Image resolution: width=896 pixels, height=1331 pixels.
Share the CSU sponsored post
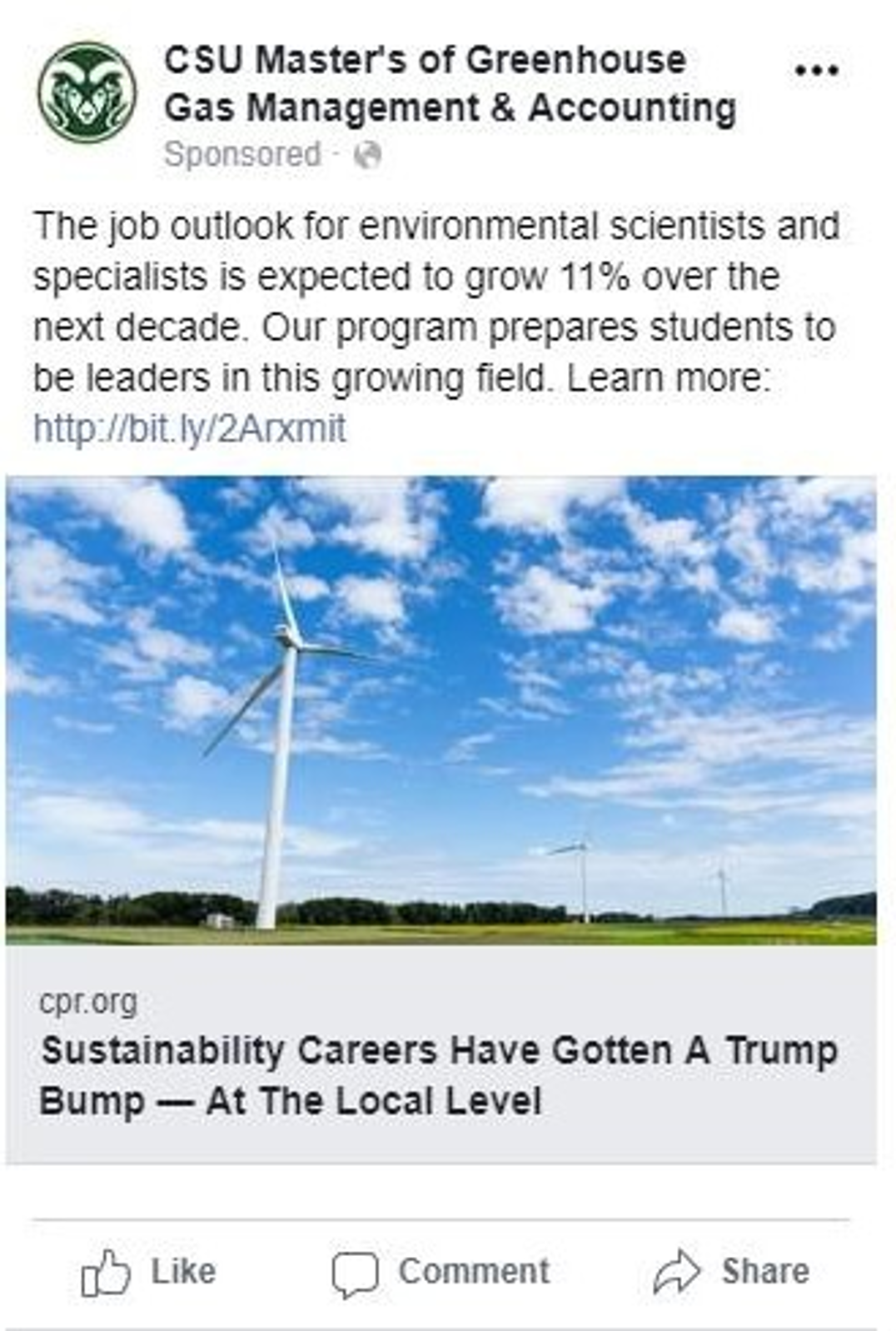pyautogui.click(x=731, y=1272)
